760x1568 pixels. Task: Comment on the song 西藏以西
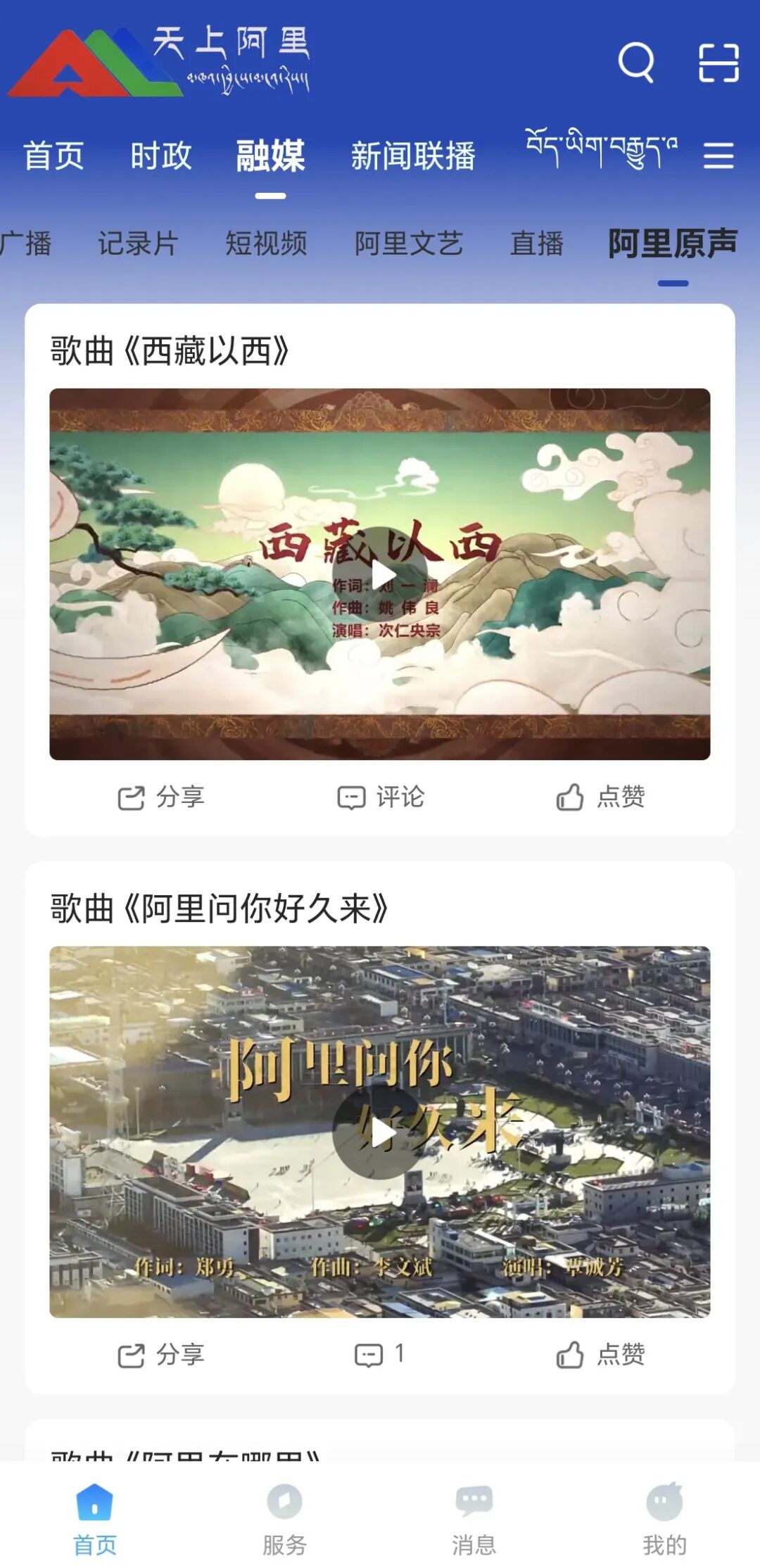click(381, 797)
